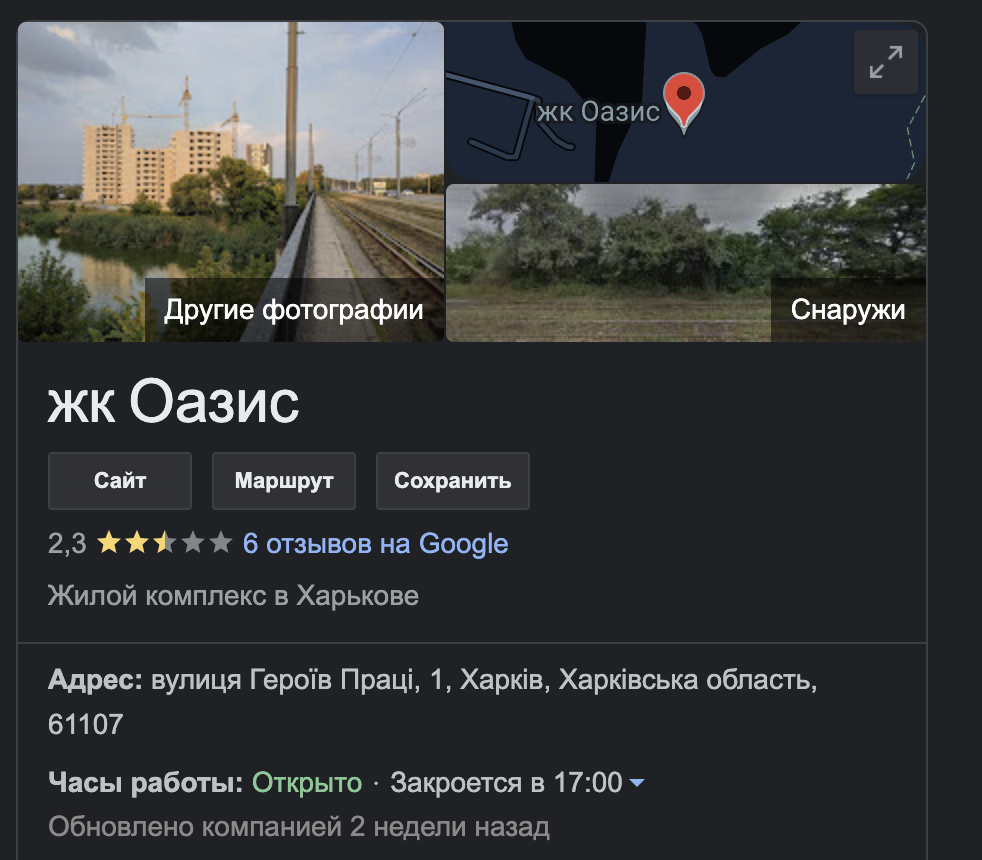982x860 pixels.
Task: Read the 6 отзывов на Google
Action: click(375, 544)
